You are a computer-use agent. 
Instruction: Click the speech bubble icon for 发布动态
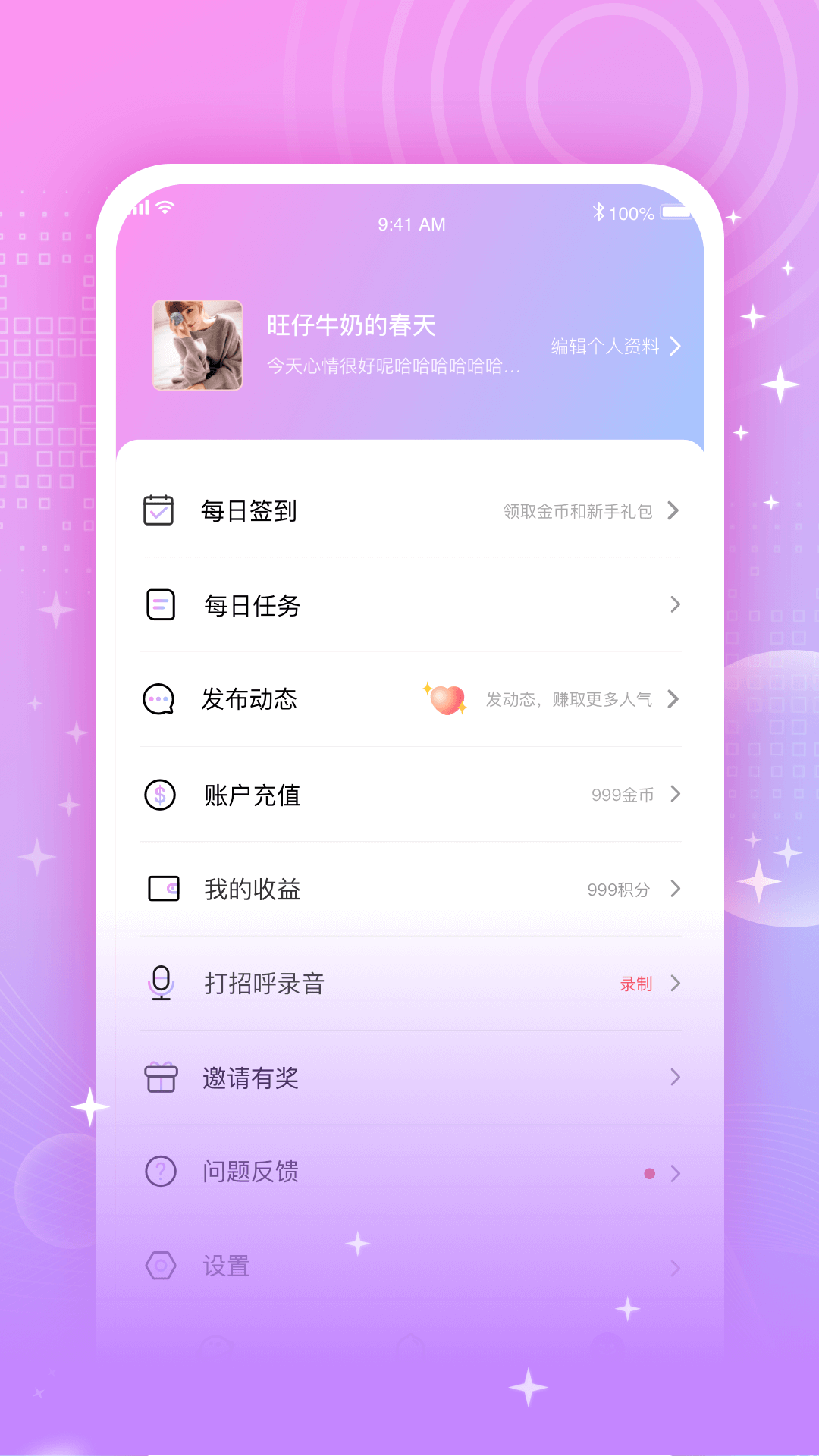(x=160, y=699)
